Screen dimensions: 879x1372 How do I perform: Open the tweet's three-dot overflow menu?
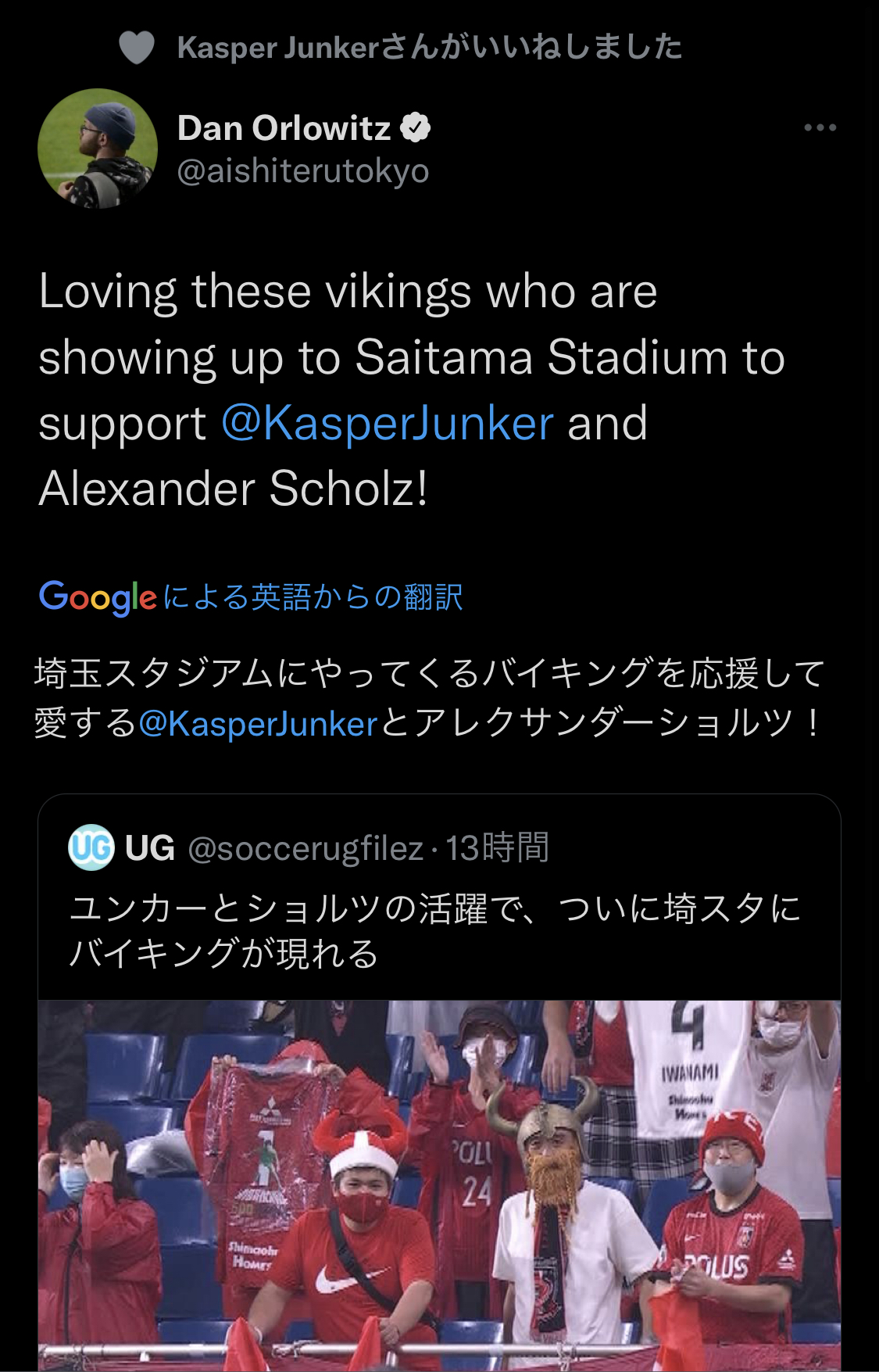click(820, 127)
